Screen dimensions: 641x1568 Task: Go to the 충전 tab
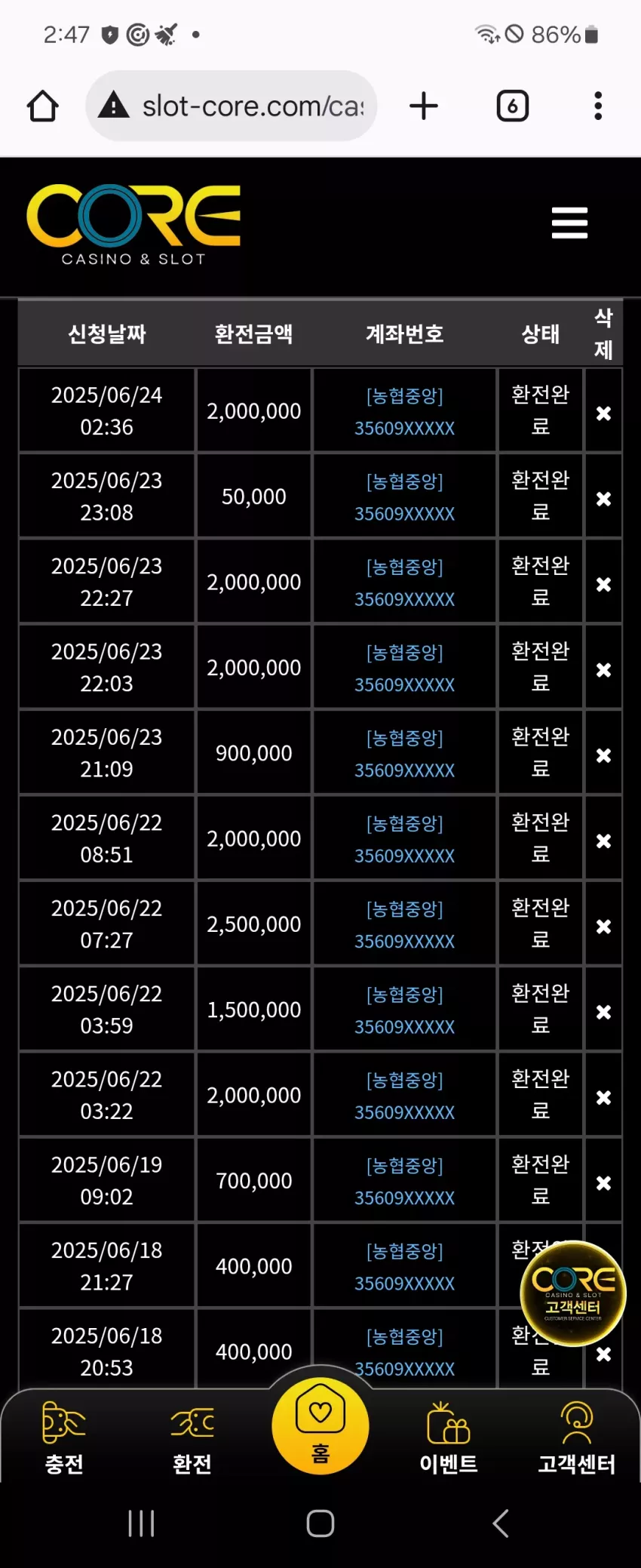click(64, 1439)
